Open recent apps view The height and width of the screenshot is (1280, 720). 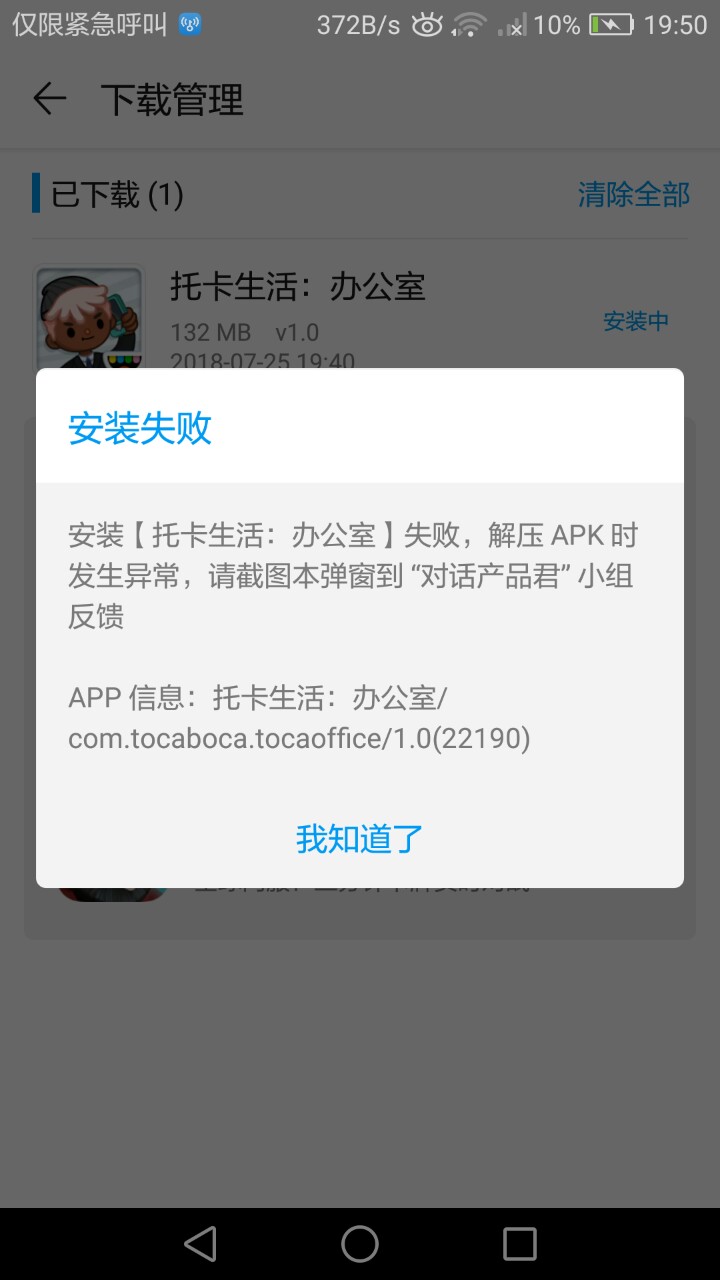tap(519, 1244)
